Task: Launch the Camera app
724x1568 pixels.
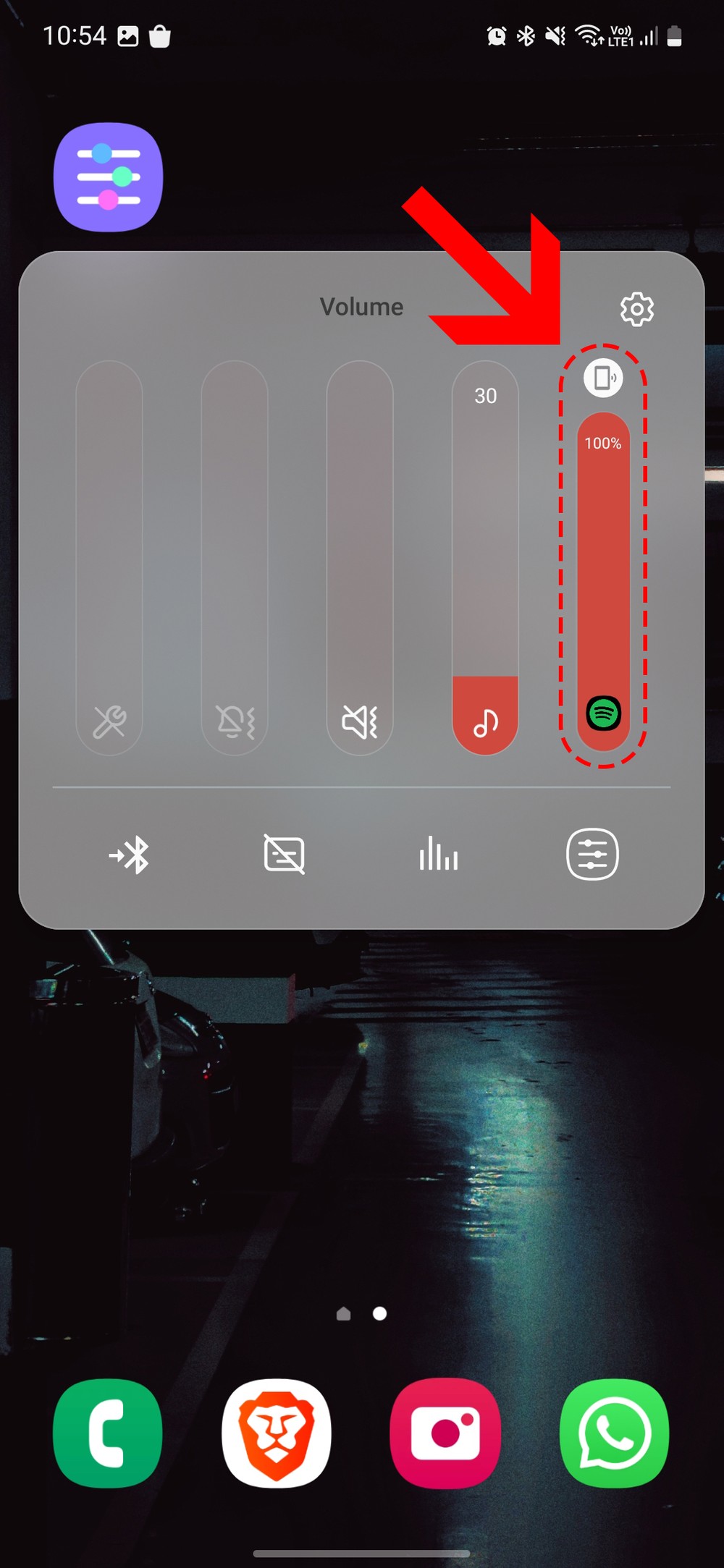Action: click(445, 1433)
